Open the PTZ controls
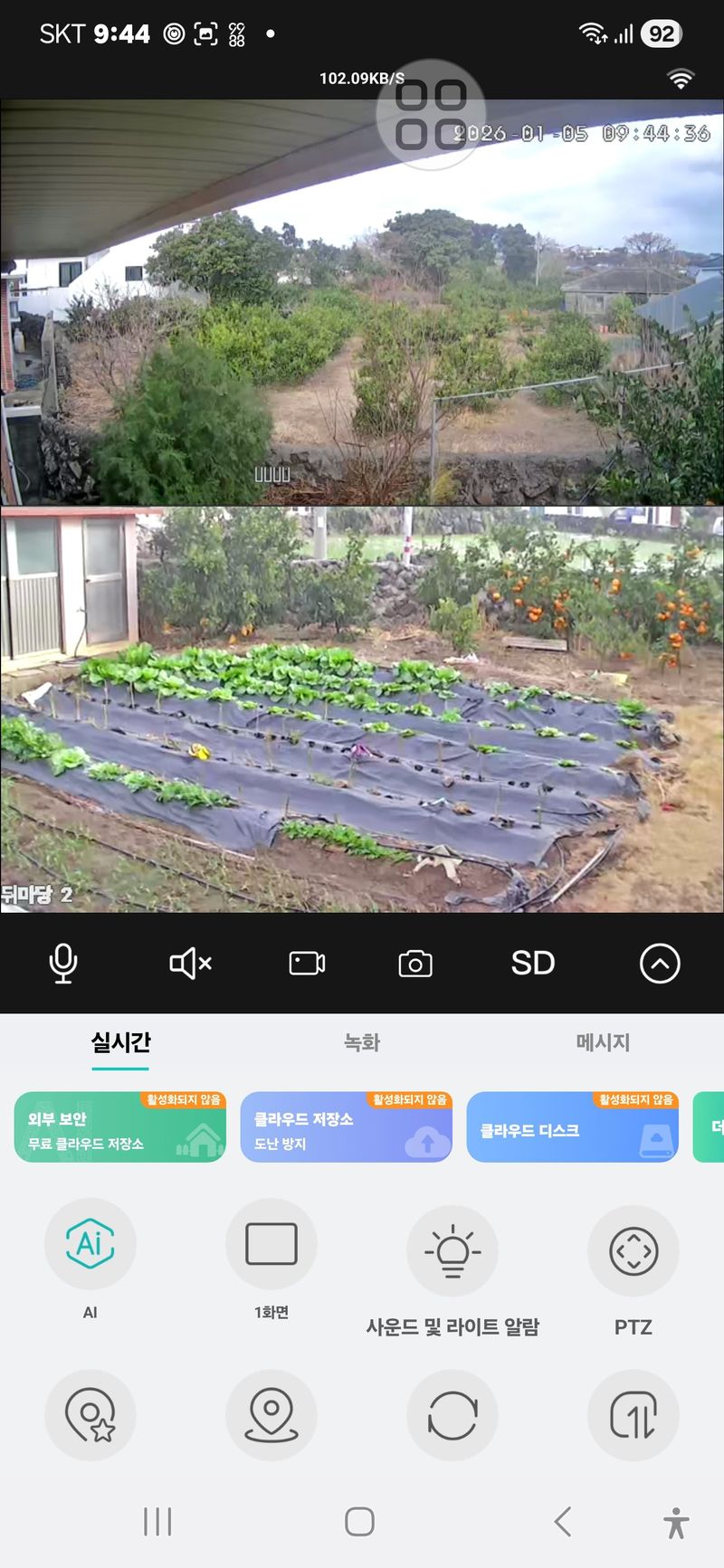 tap(633, 1251)
